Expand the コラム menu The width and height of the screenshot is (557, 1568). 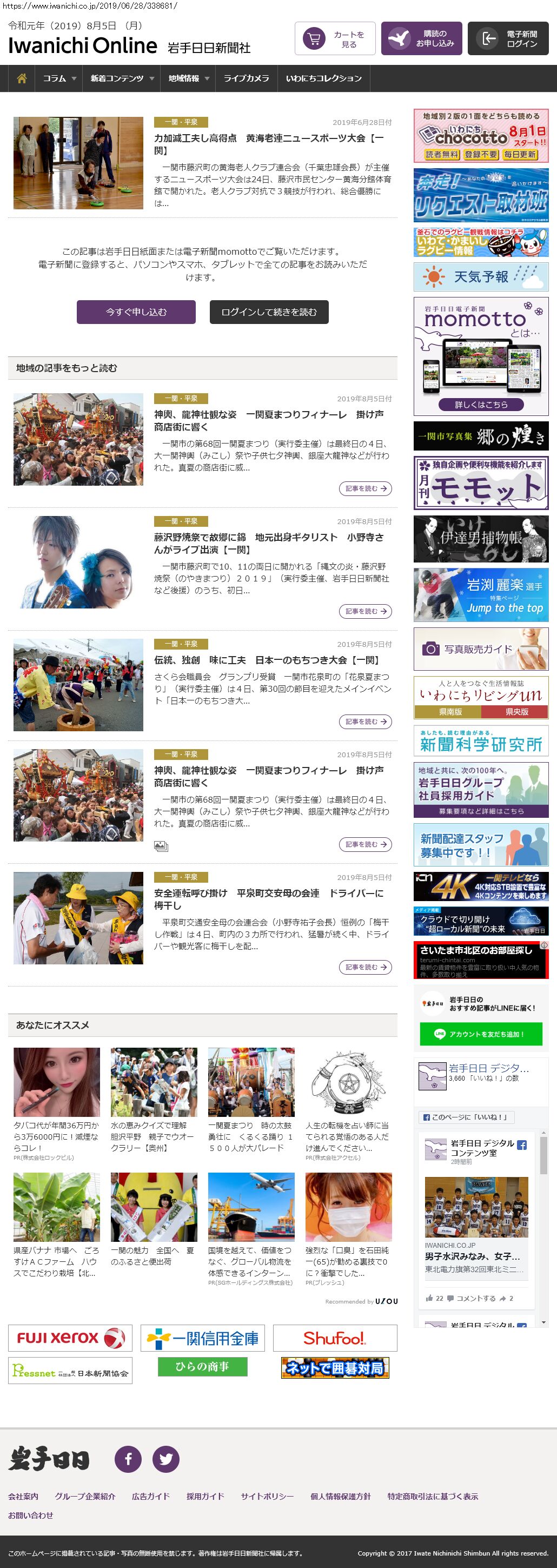coord(59,78)
